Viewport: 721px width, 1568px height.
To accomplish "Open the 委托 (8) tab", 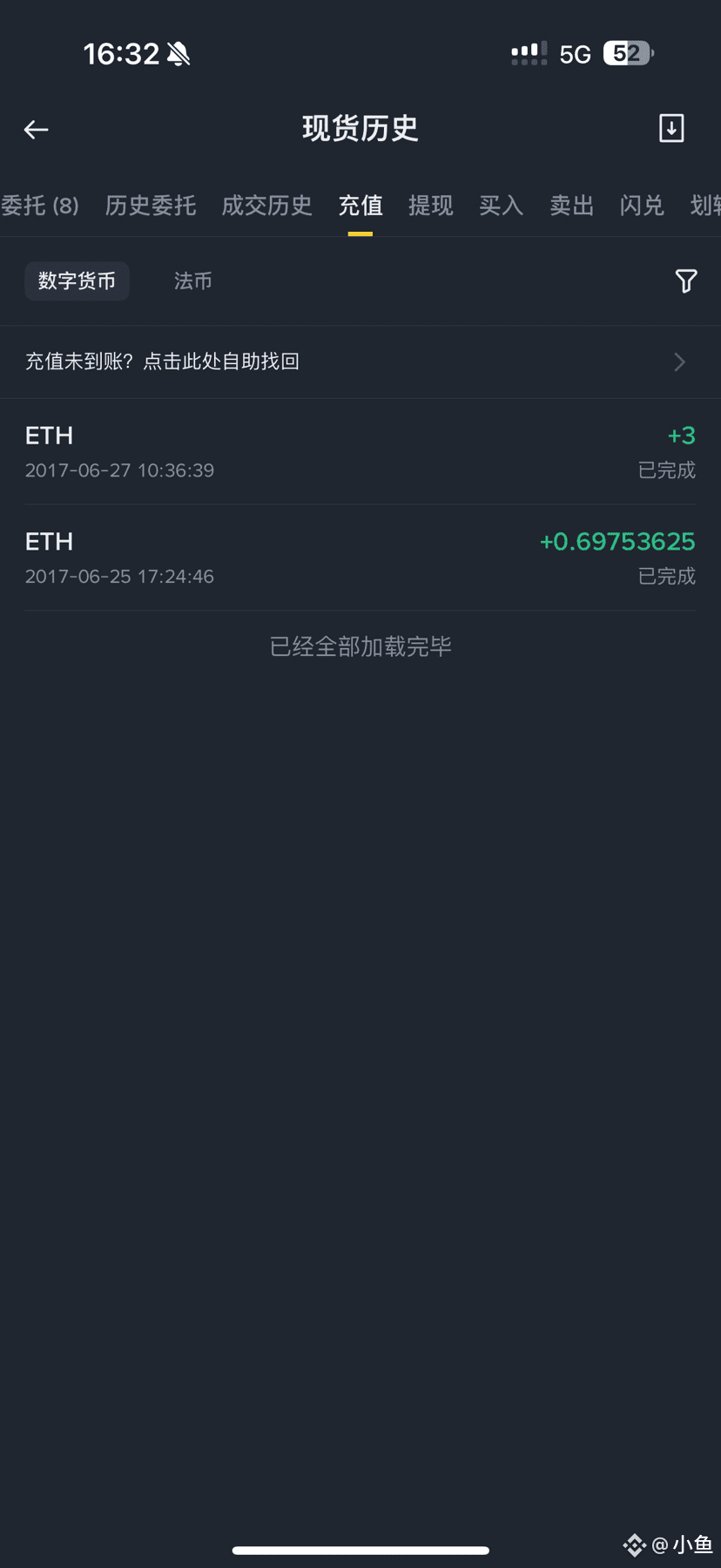I will [40, 206].
